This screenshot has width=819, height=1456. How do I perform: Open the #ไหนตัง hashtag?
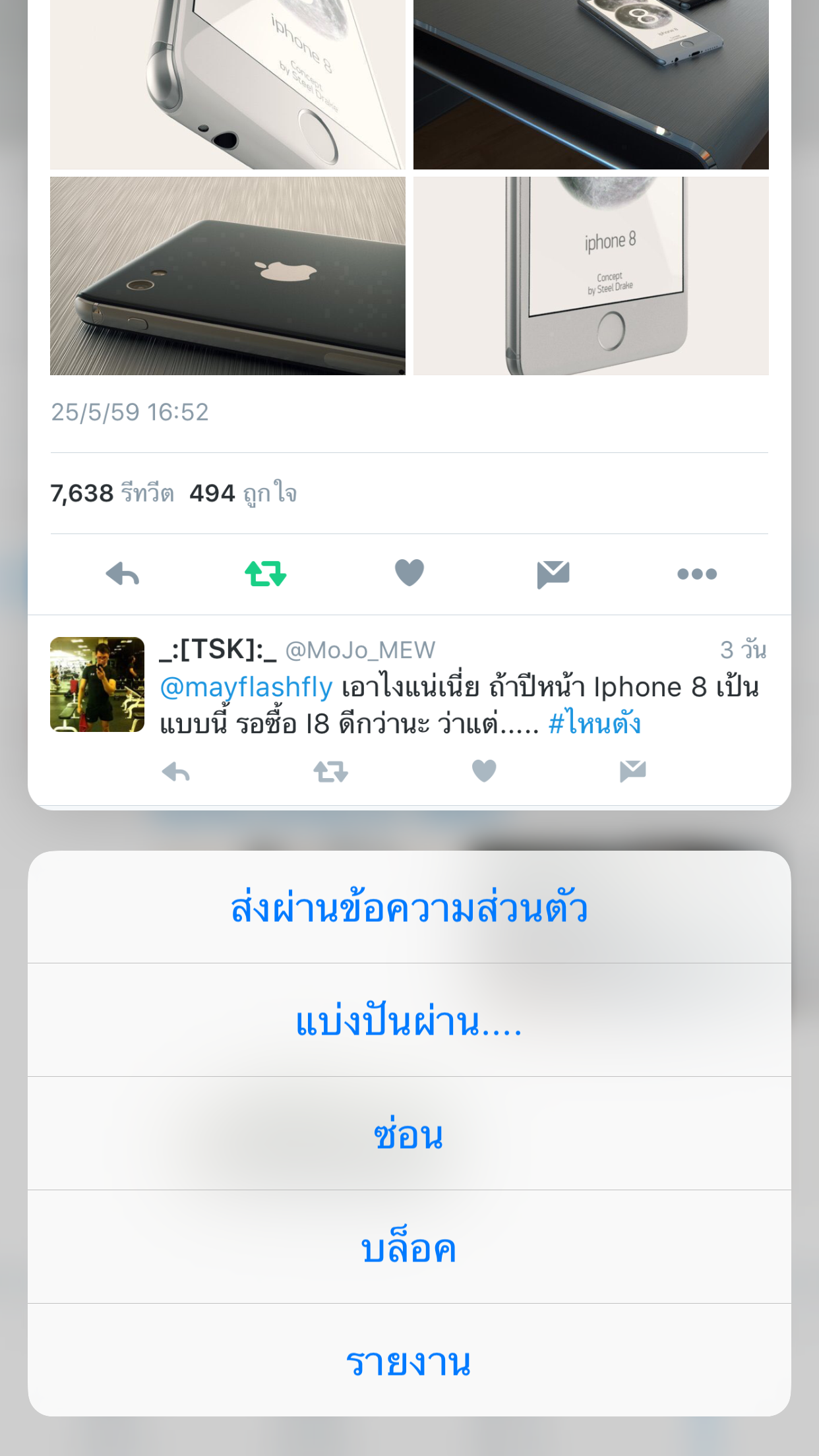point(595,724)
